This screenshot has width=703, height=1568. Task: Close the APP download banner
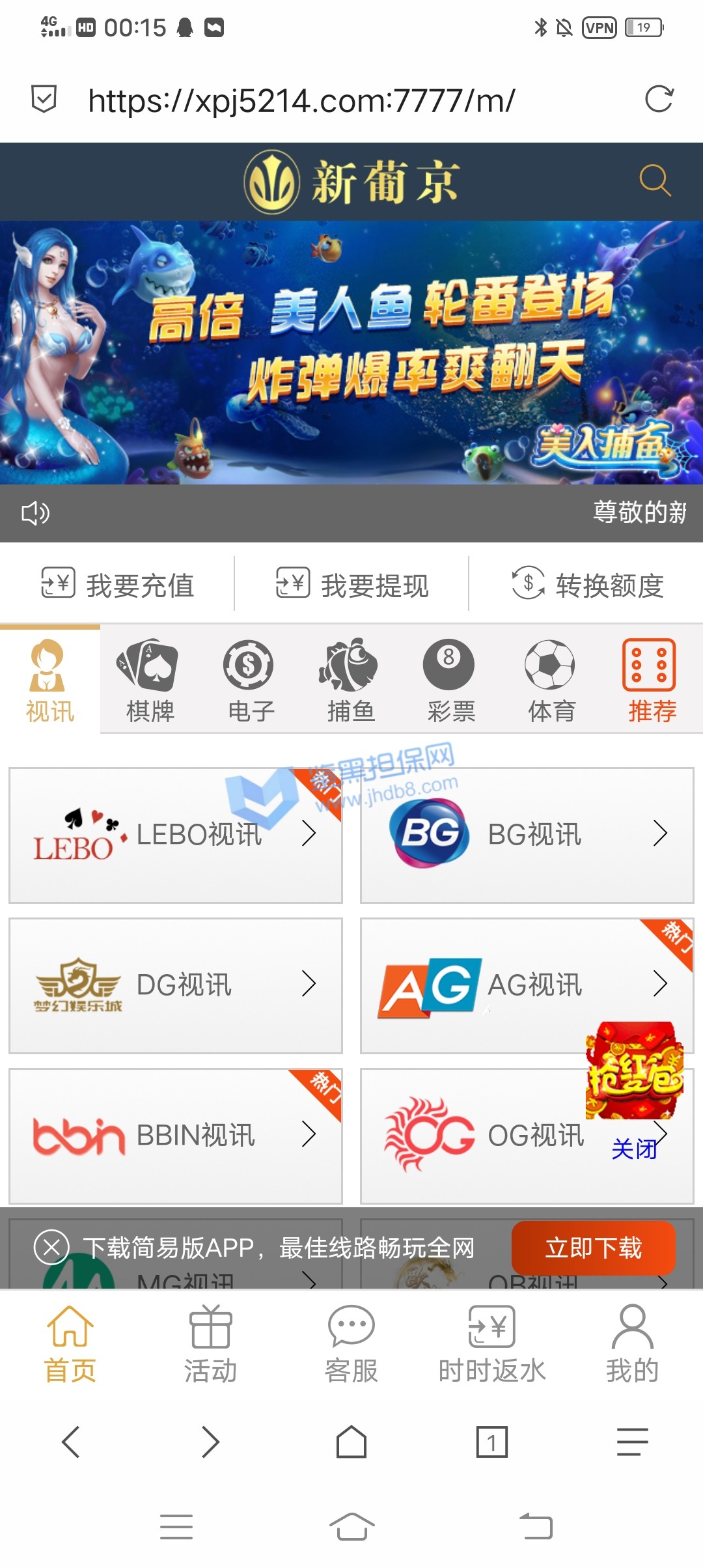(51, 1248)
